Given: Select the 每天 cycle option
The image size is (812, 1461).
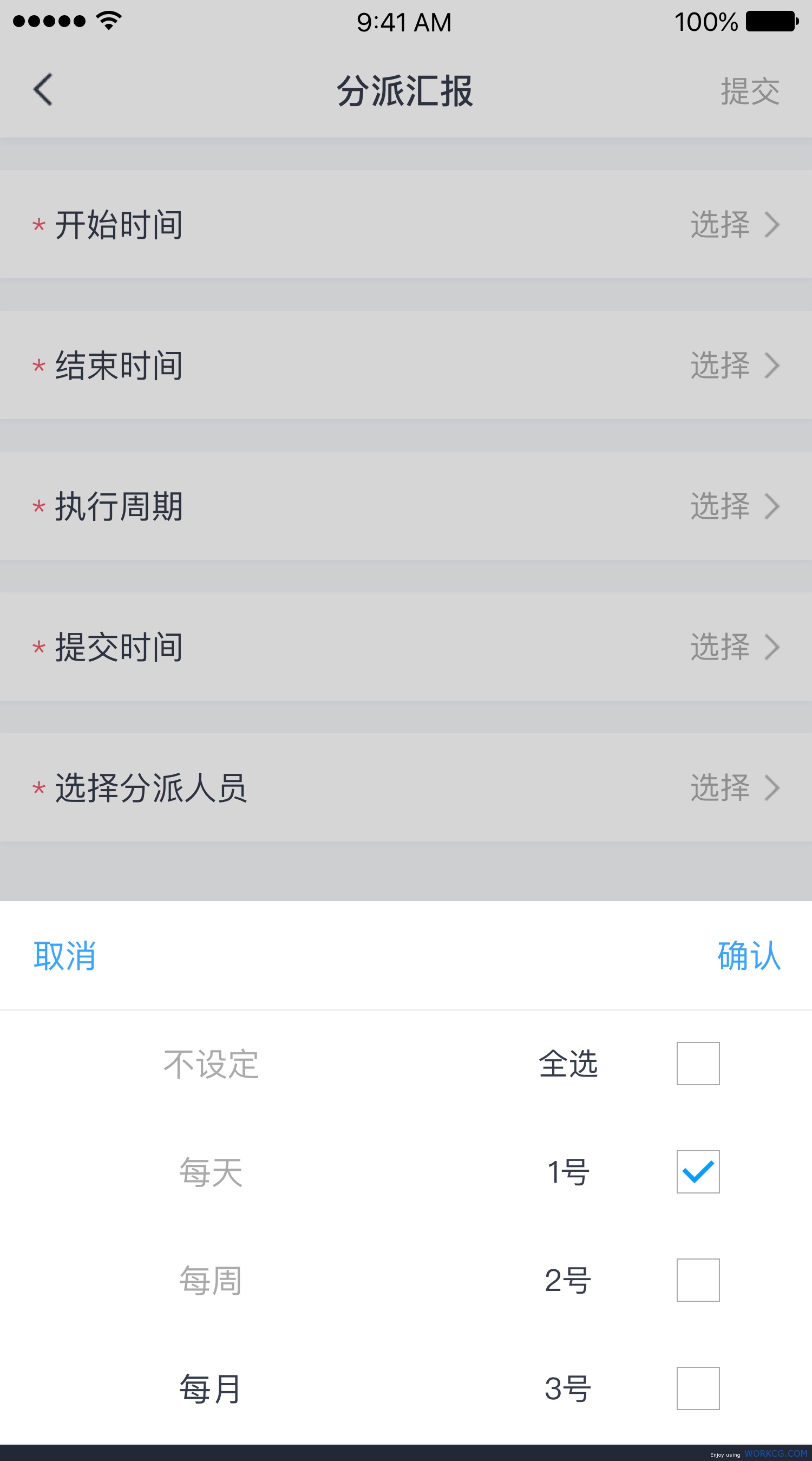Looking at the screenshot, I should [211, 1172].
